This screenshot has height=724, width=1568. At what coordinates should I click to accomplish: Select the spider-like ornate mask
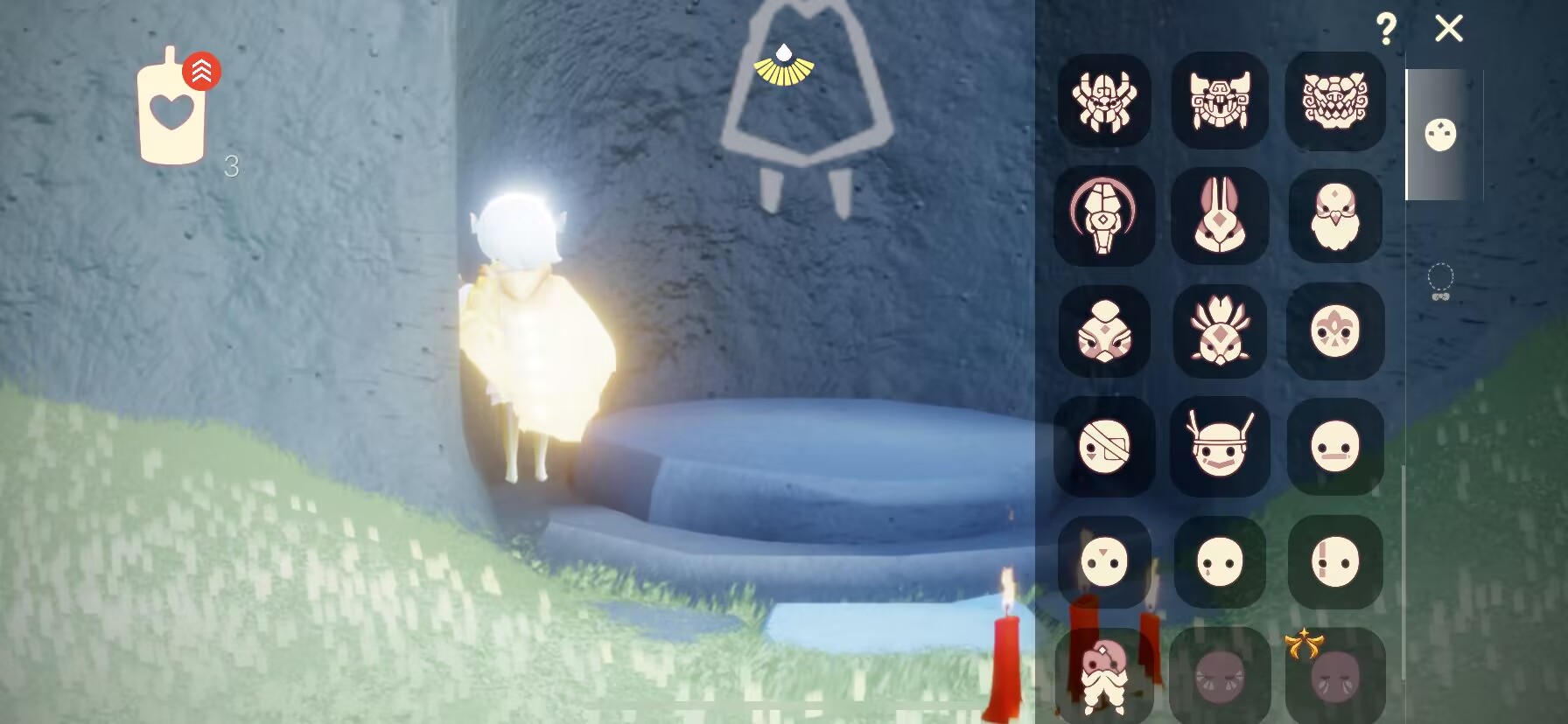coord(1104,100)
